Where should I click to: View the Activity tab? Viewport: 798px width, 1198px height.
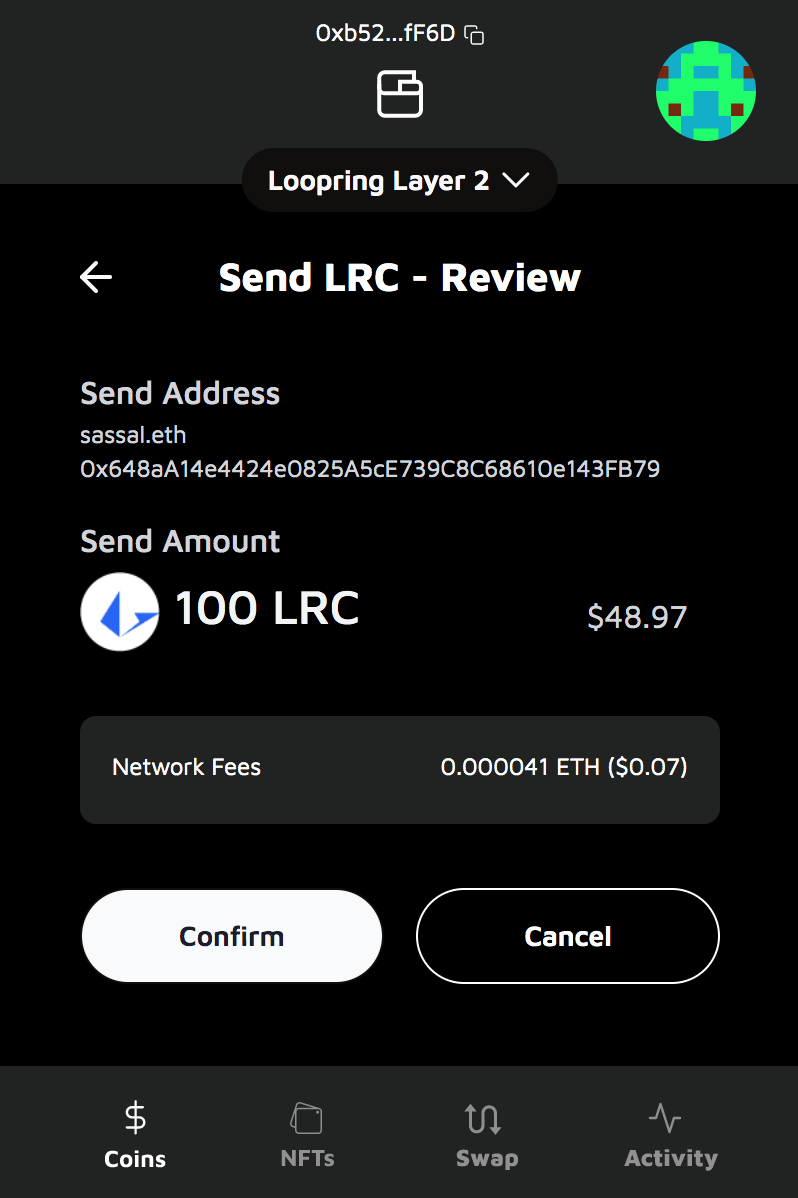click(670, 1136)
